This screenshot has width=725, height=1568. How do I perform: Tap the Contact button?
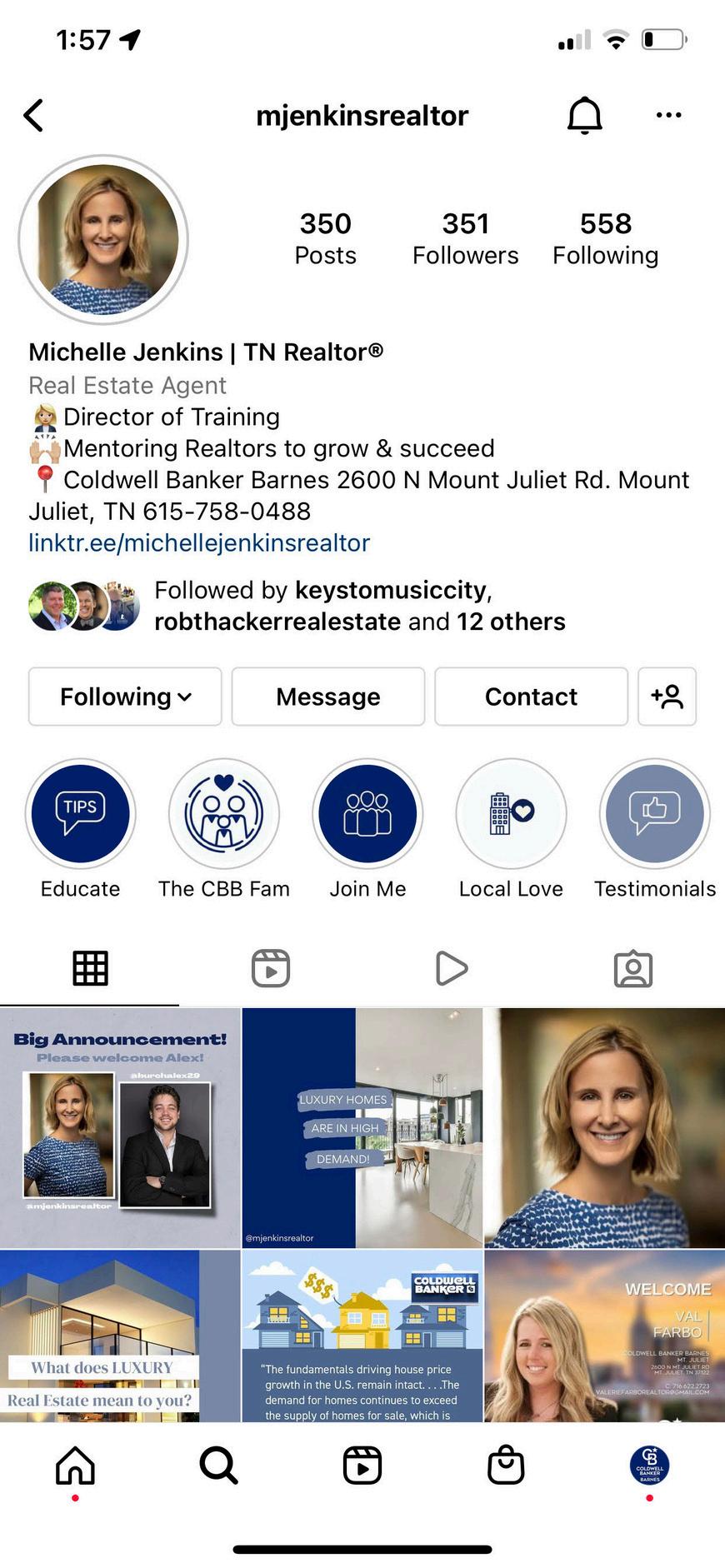point(531,697)
